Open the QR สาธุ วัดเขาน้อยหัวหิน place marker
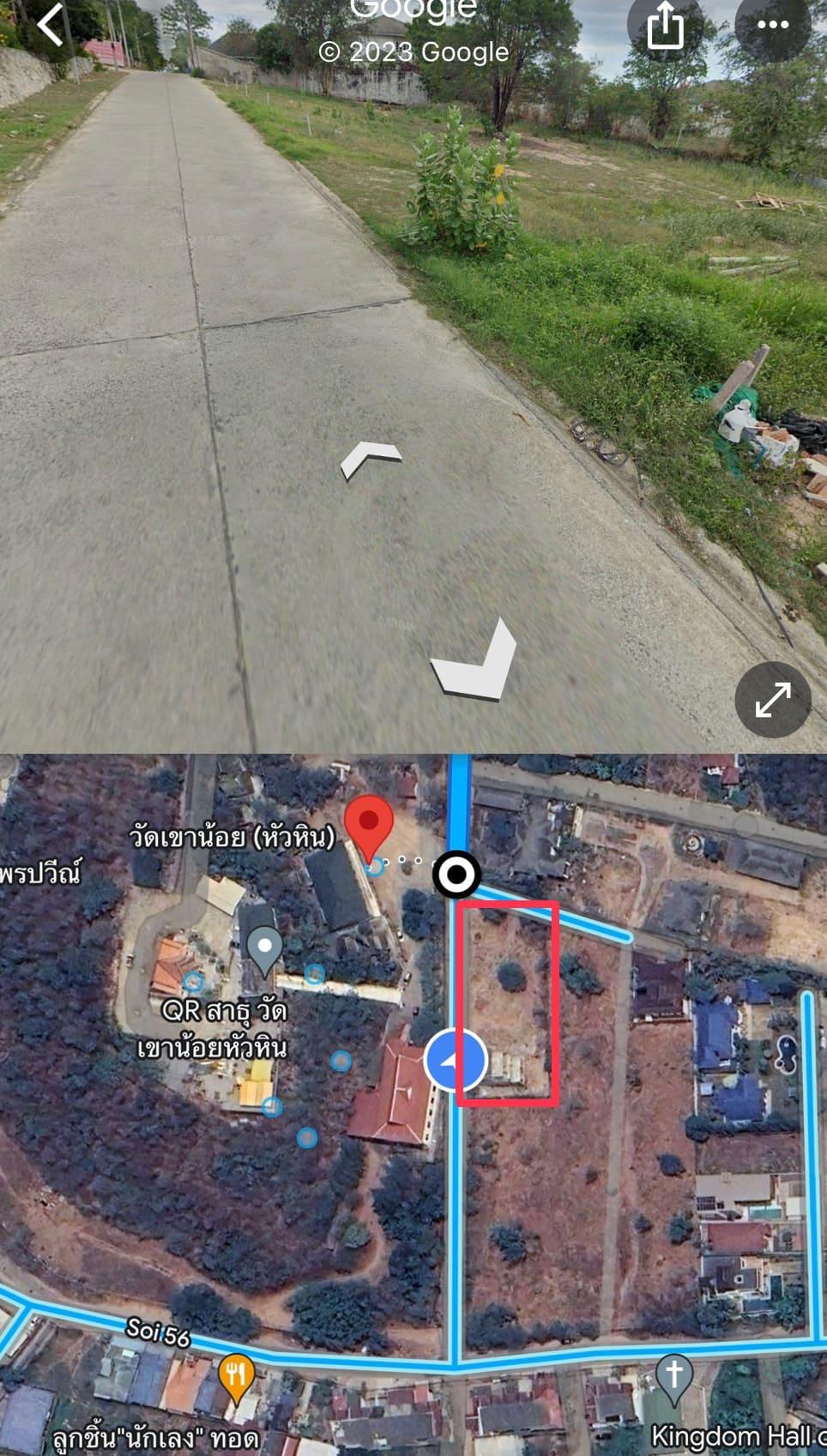Viewport: 827px width, 1456px height. pos(264,950)
